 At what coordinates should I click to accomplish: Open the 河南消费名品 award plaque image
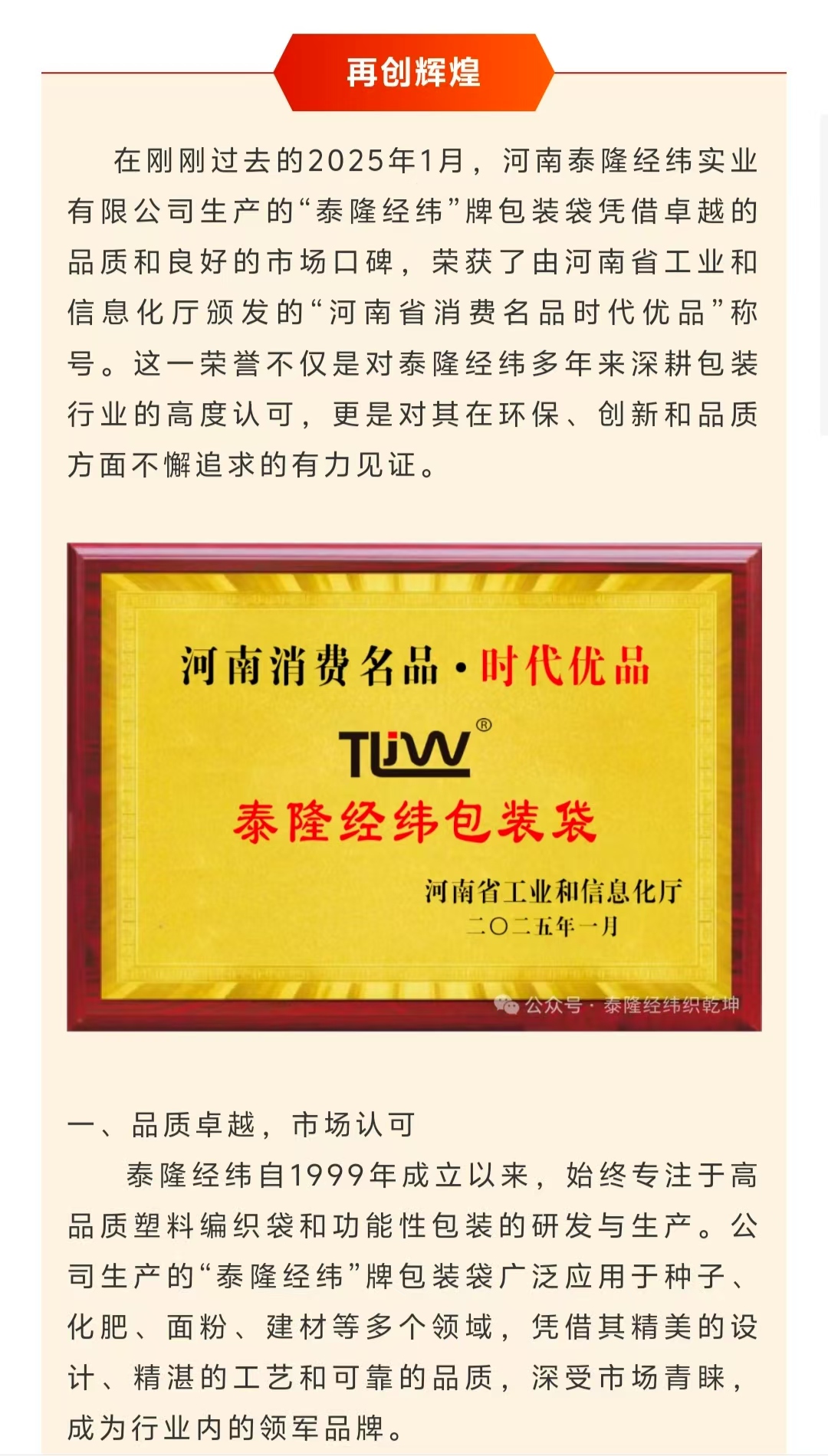pos(414,786)
